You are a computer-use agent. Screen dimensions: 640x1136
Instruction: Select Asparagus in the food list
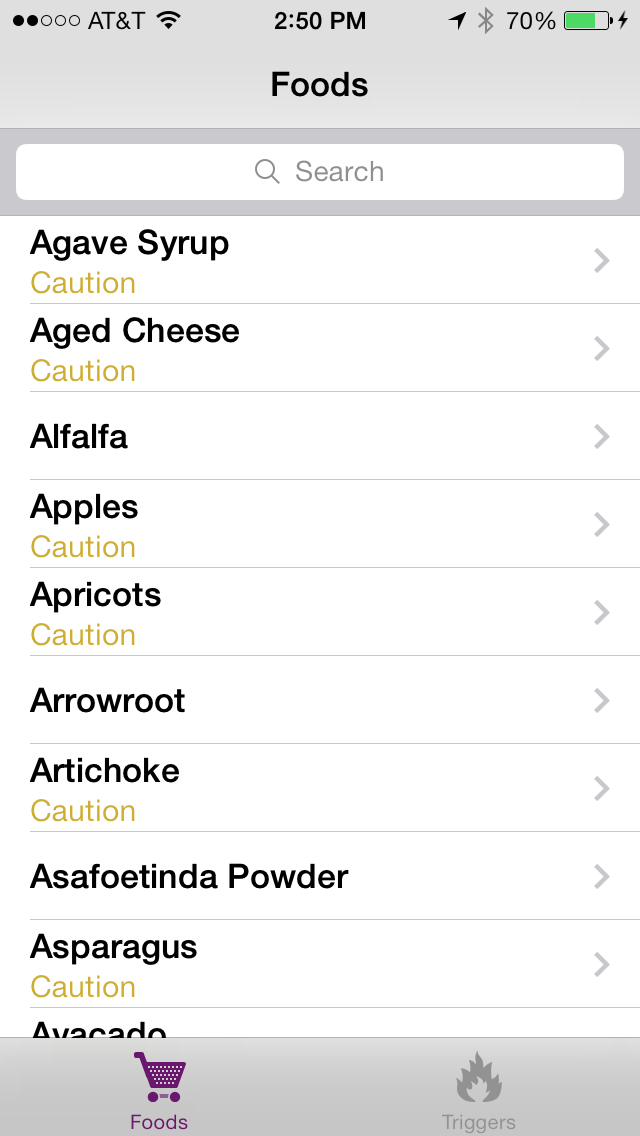(x=320, y=965)
